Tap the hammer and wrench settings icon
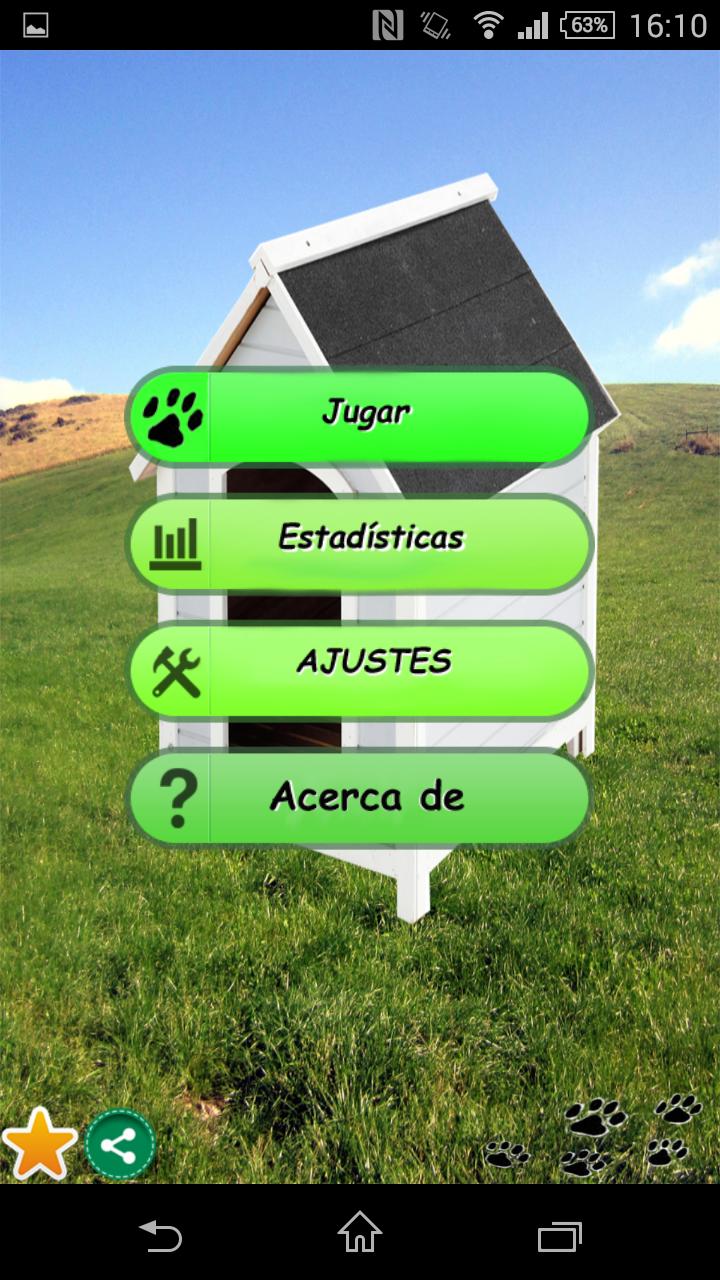This screenshot has height=1280, width=720. pyautogui.click(x=176, y=668)
